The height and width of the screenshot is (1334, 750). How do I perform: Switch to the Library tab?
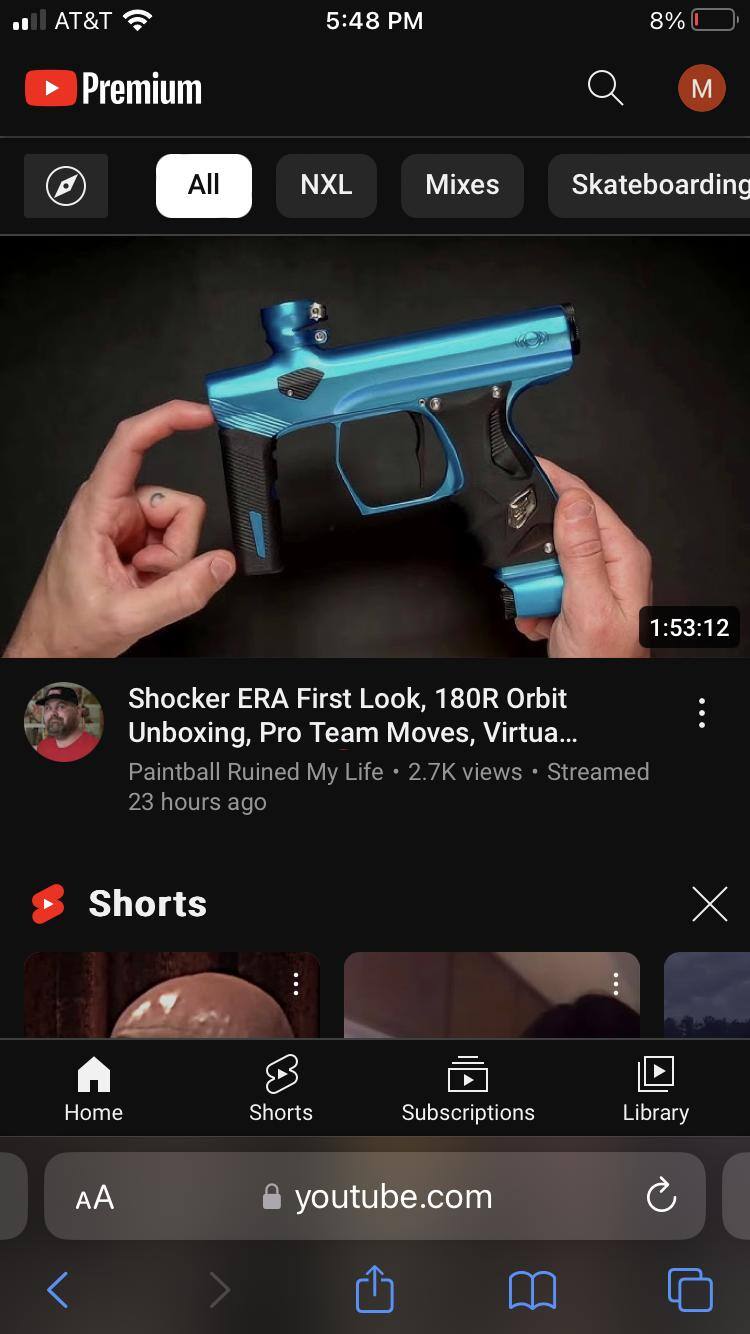pyautogui.click(x=655, y=1089)
